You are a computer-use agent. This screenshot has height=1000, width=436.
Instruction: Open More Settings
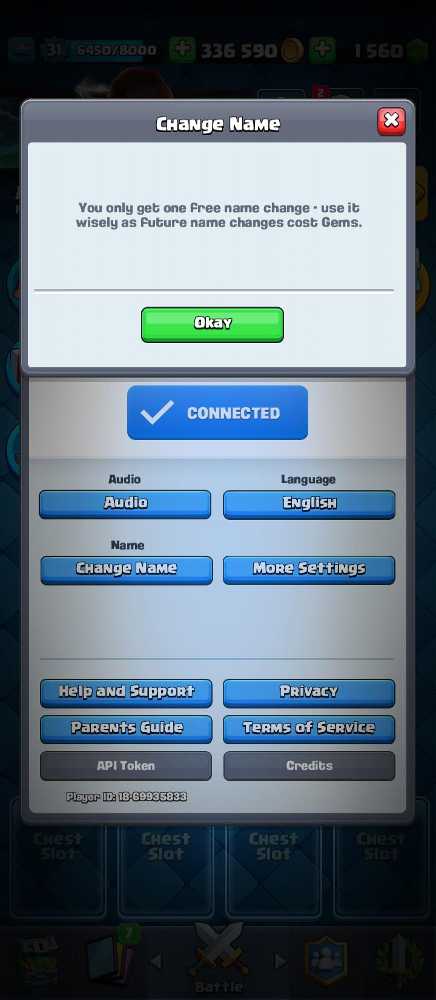(309, 570)
